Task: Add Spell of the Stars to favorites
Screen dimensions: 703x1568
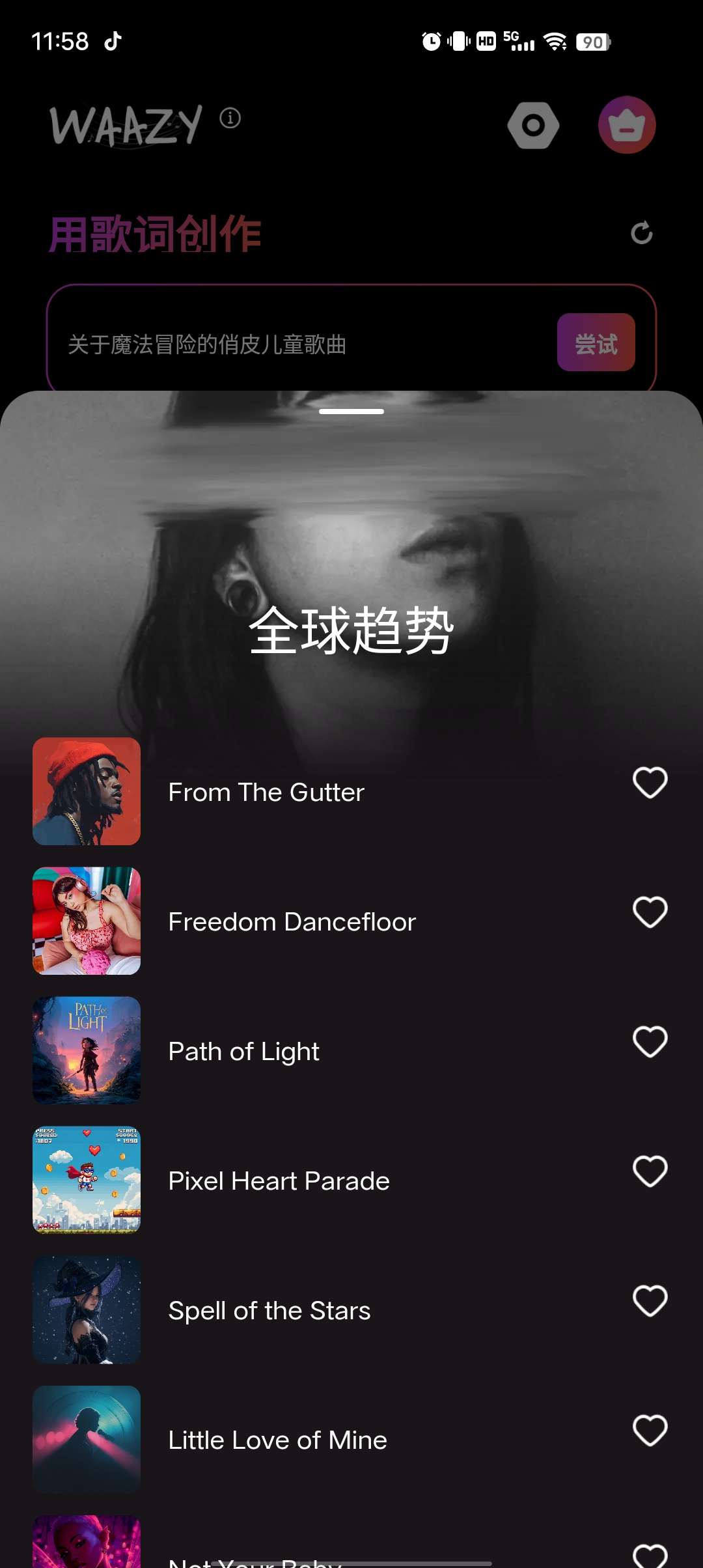Action: click(650, 1300)
